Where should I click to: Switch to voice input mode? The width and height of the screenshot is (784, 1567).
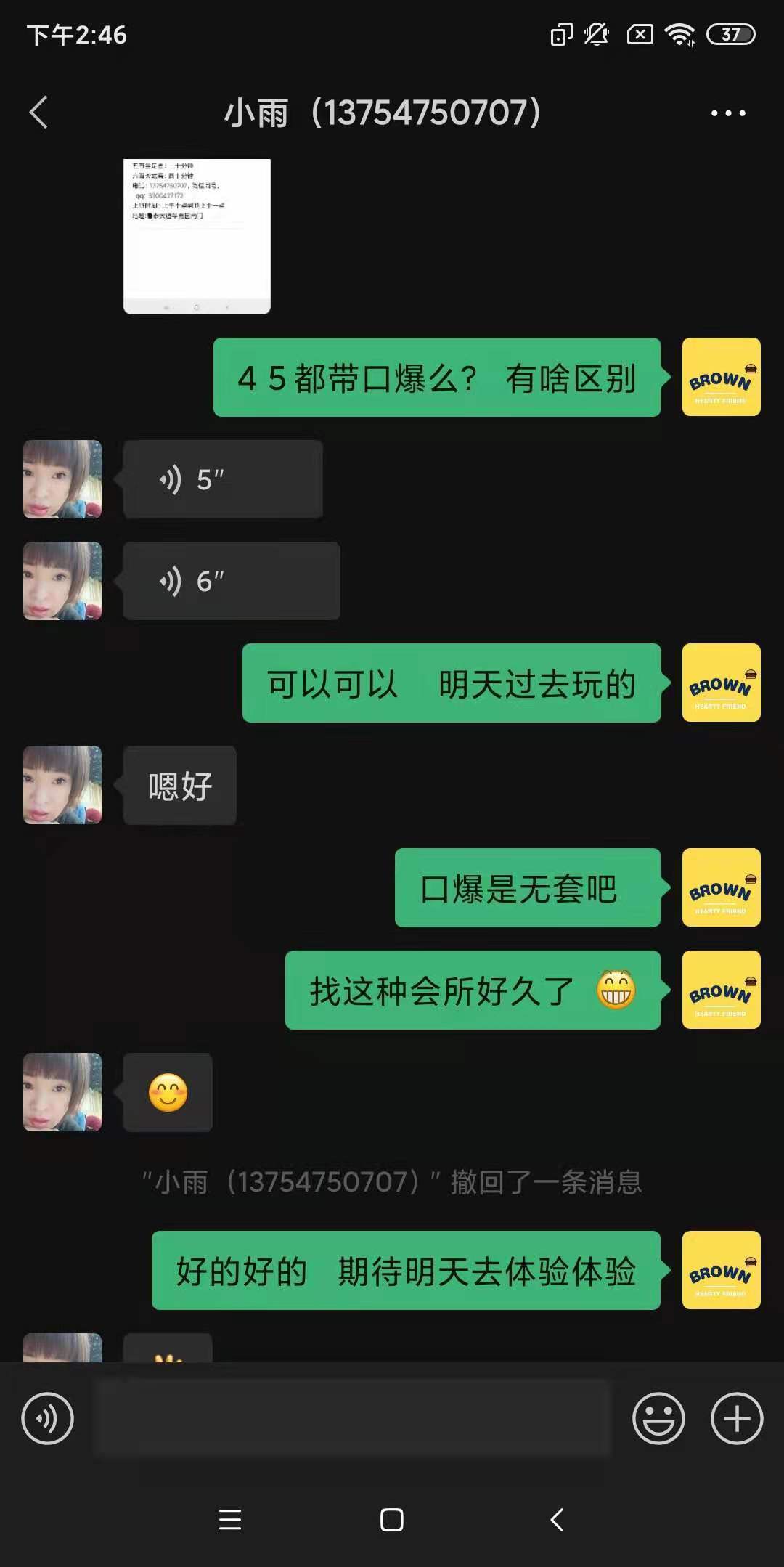(x=48, y=1418)
